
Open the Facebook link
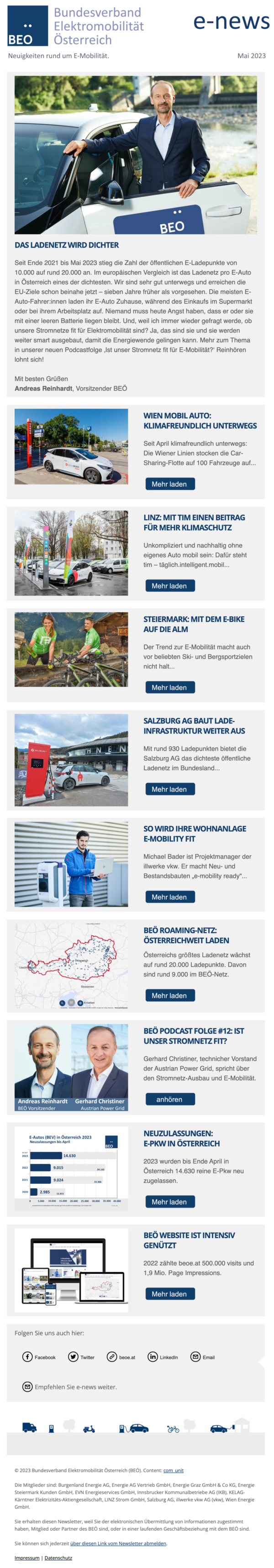[x=39, y=1357]
